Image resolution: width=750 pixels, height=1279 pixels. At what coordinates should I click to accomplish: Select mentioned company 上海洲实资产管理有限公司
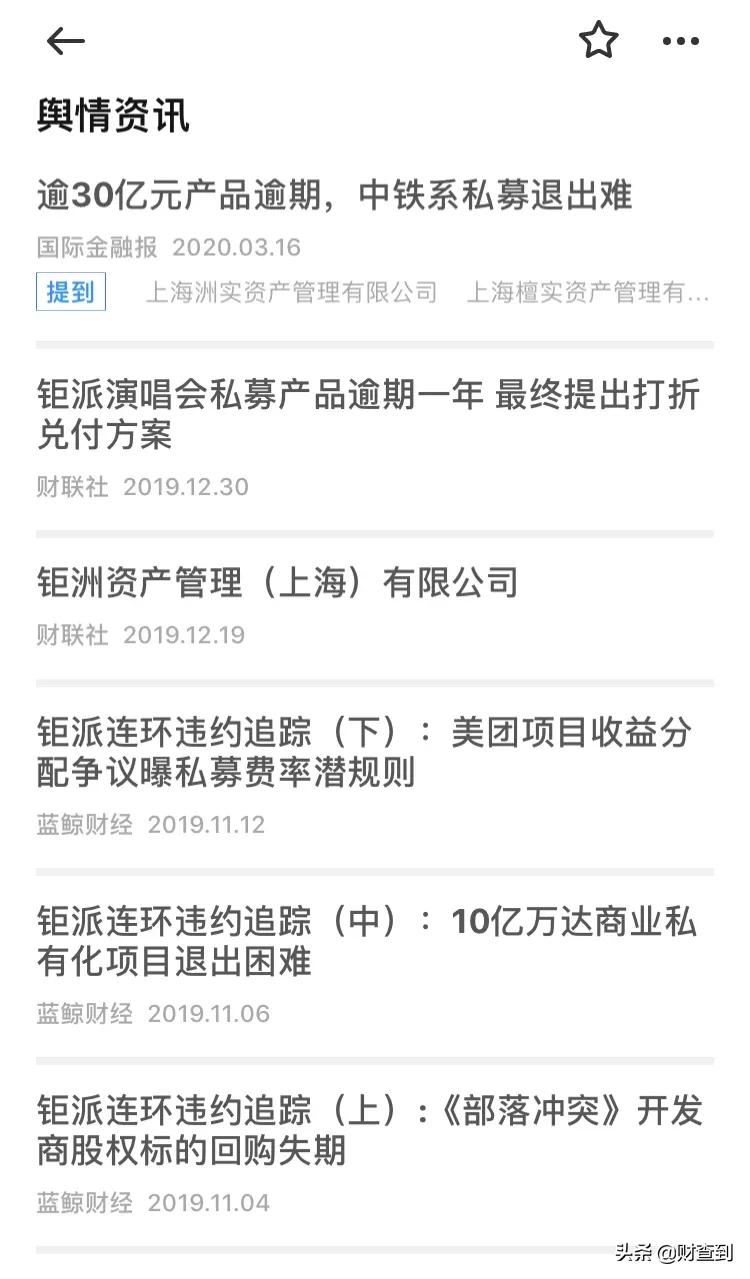tap(295, 292)
